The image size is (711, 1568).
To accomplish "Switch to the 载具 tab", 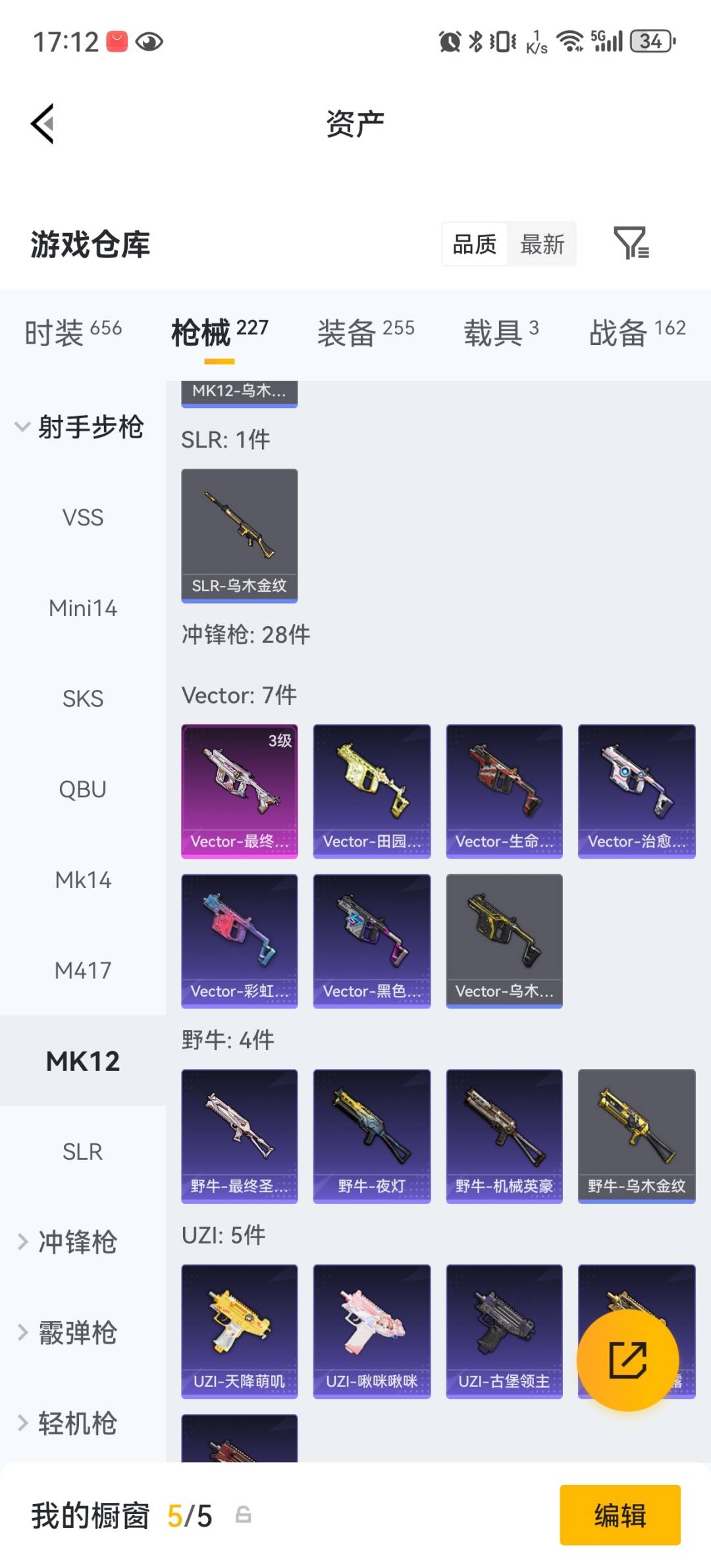I will (x=501, y=332).
